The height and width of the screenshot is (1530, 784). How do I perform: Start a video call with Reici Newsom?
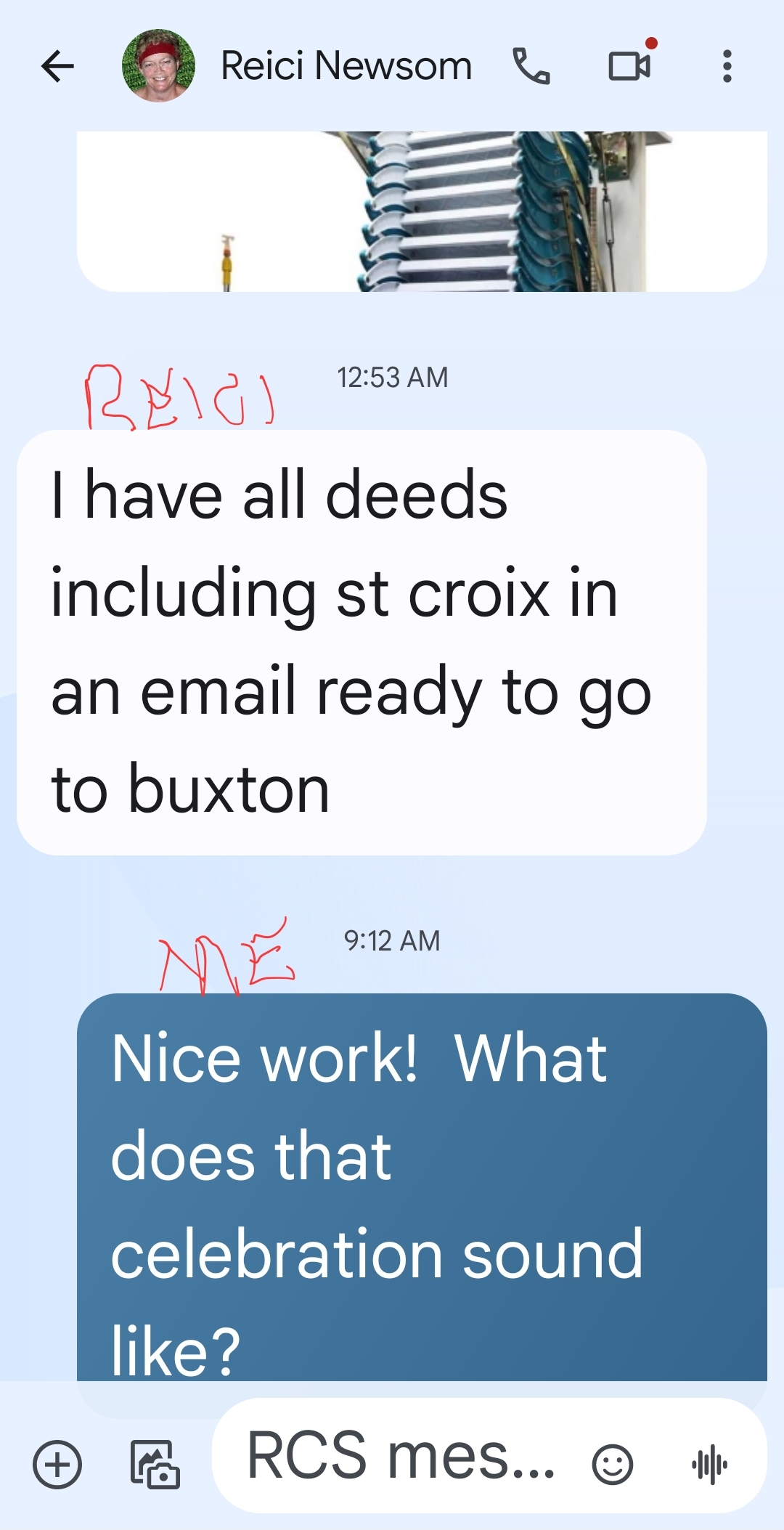click(629, 66)
